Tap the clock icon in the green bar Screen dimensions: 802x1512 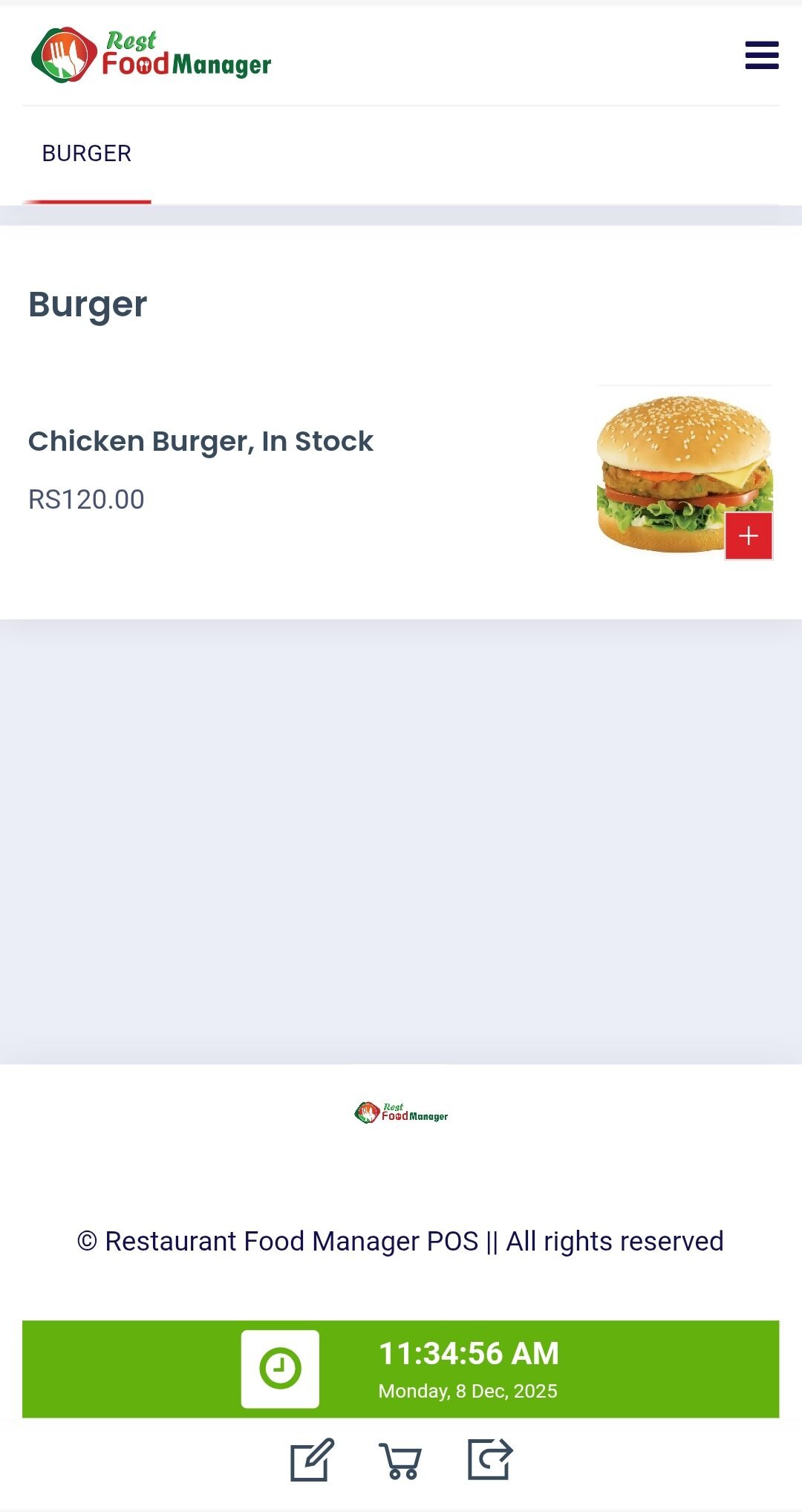click(280, 1369)
